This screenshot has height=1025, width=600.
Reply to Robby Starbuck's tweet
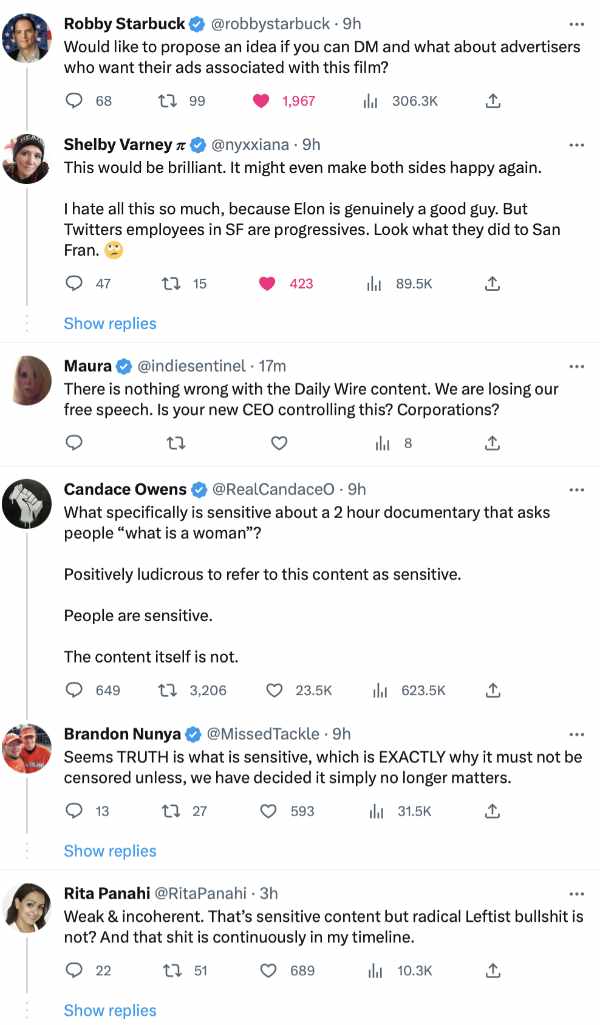pos(75,101)
